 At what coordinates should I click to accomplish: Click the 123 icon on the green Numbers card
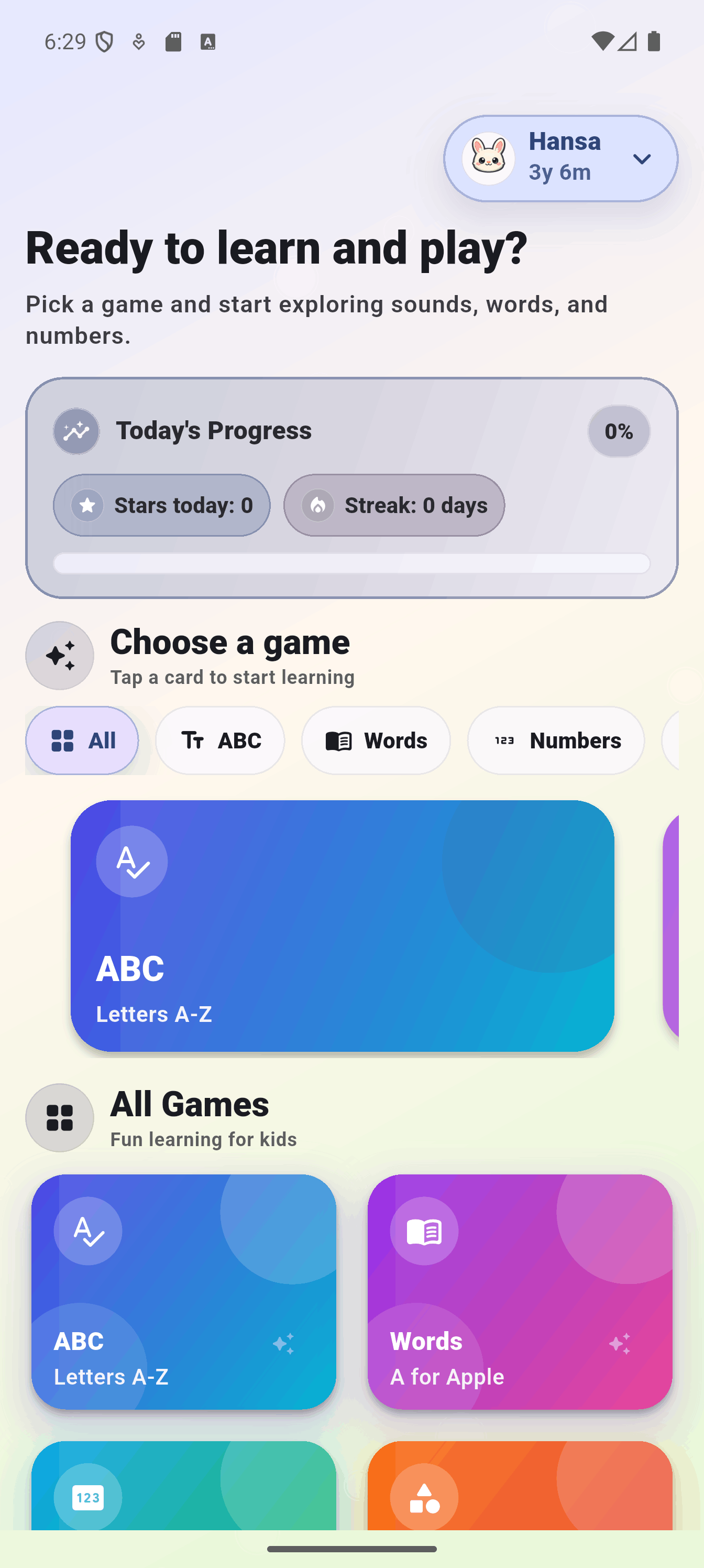point(87,1497)
